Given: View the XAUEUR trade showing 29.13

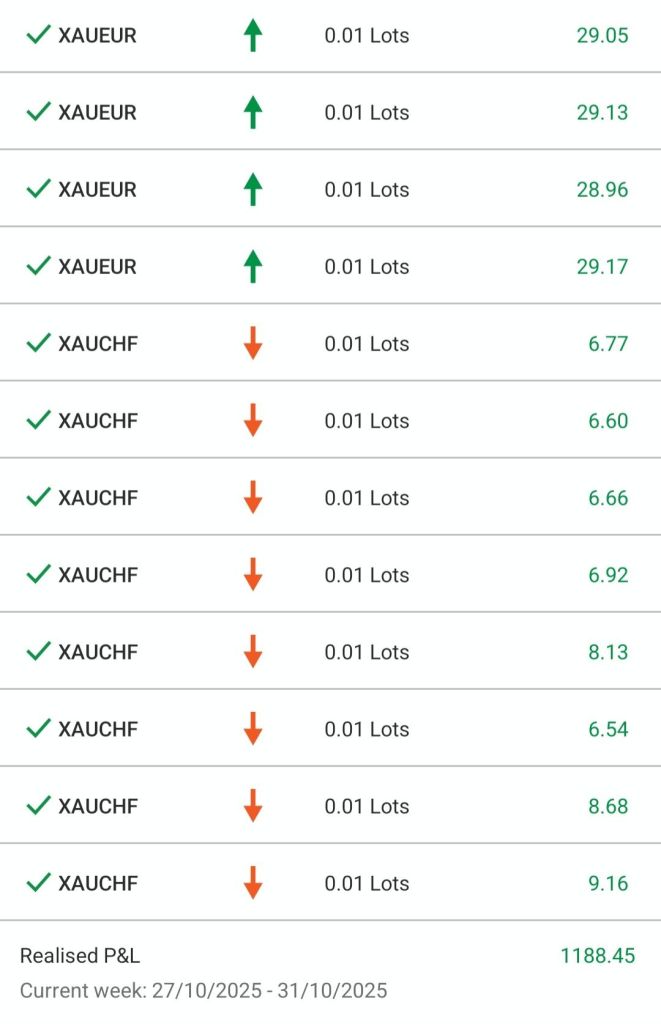Looking at the screenshot, I should (330, 112).
